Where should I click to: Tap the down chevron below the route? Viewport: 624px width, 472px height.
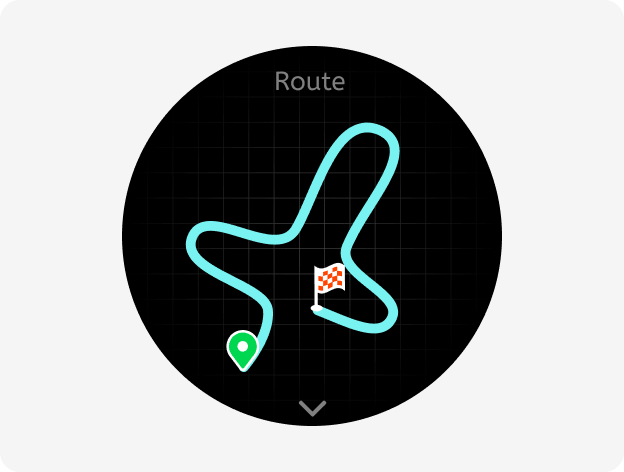pos(312,408)
